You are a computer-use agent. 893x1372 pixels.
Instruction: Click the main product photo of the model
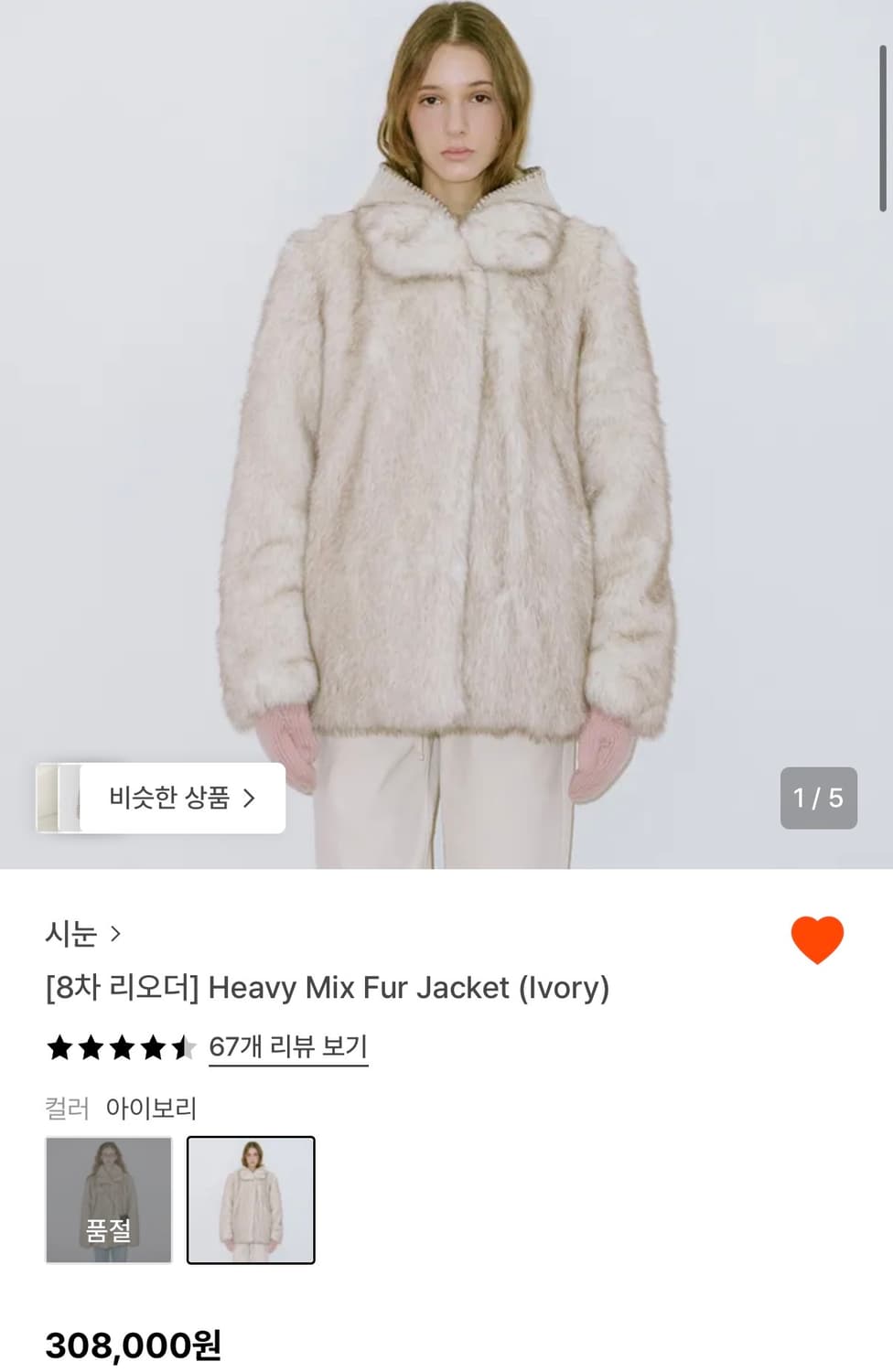[x=446, y=430]
